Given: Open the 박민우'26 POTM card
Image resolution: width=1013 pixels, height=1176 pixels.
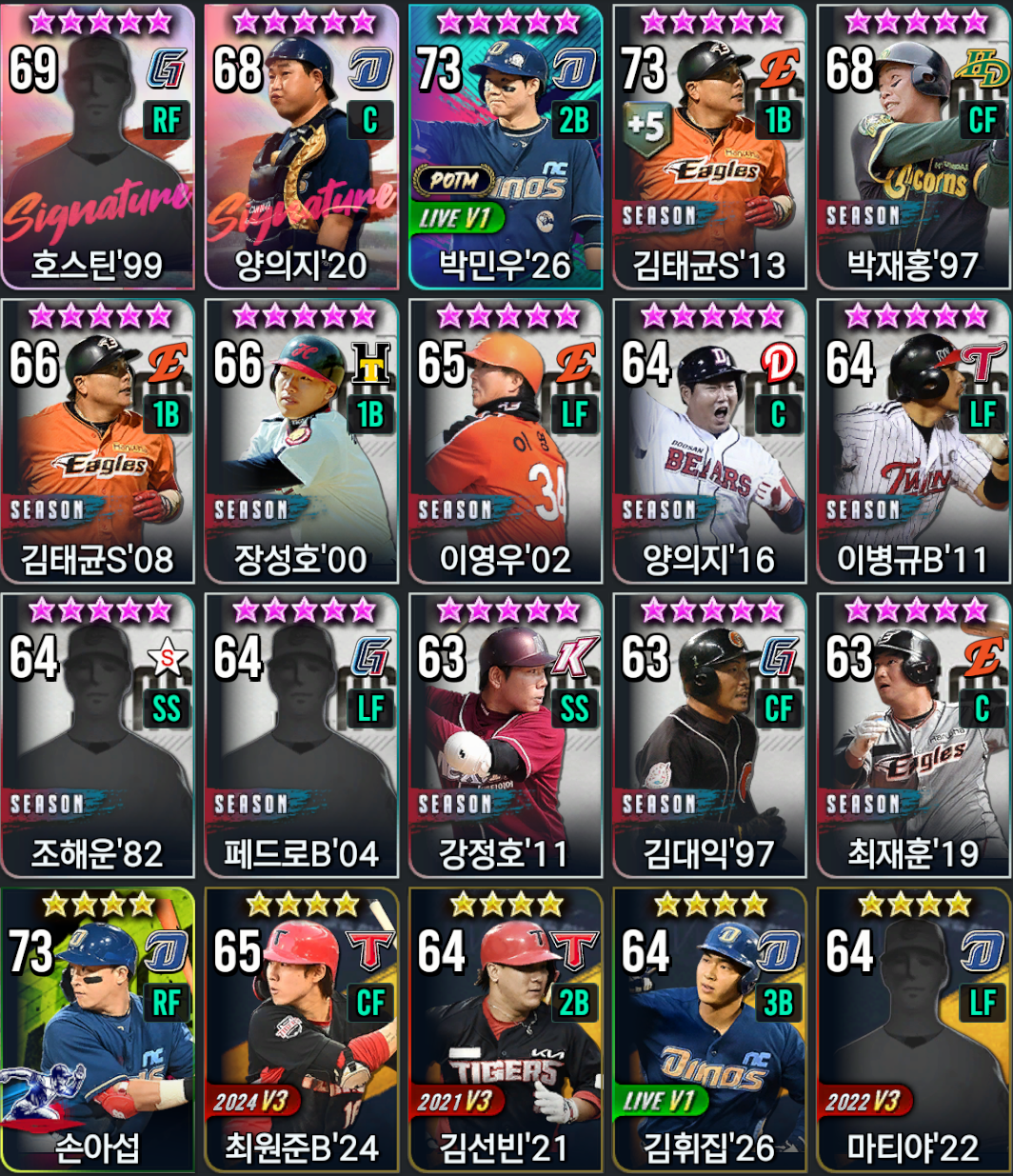Looking at the screenshot, I should click(506, 148).
